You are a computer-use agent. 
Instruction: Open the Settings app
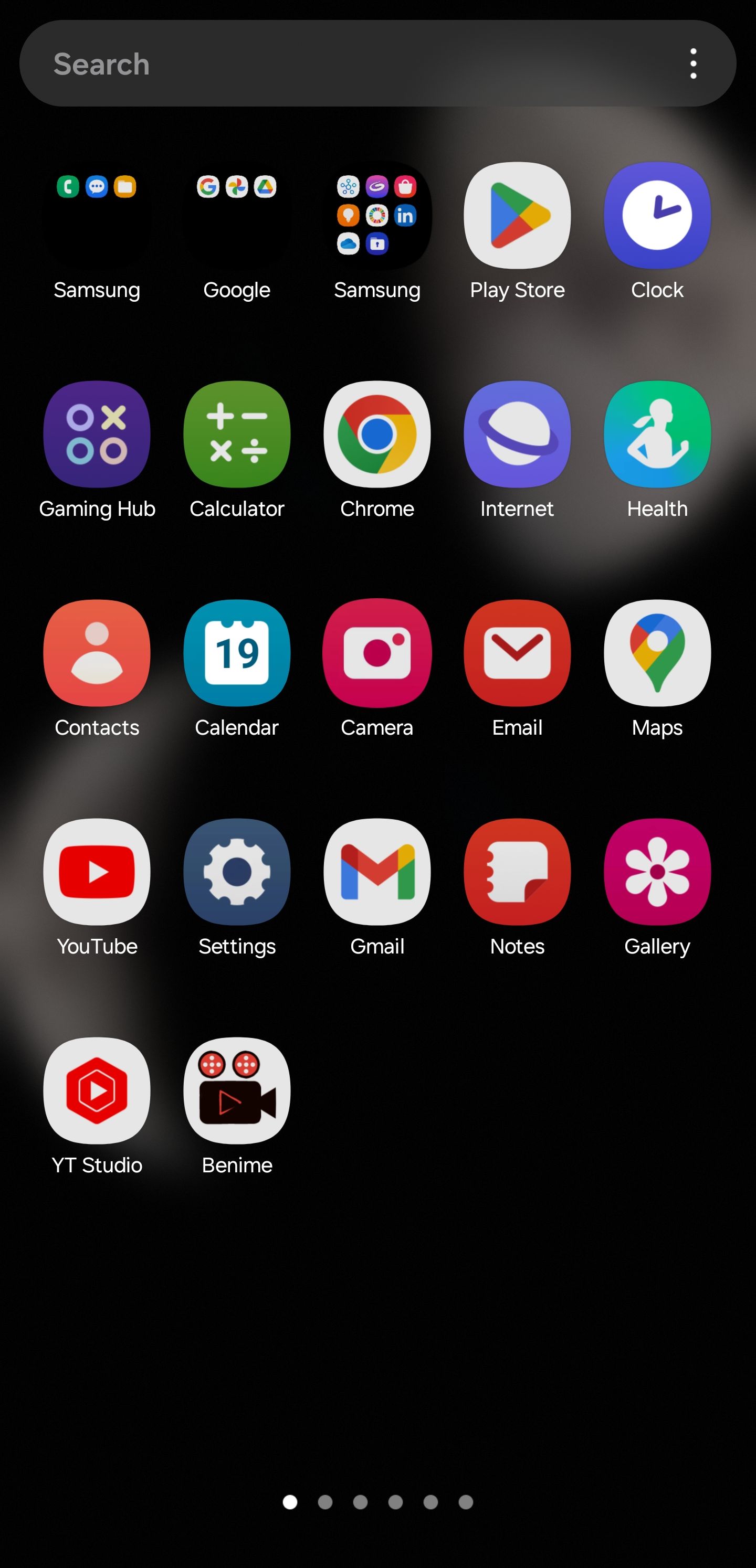[x=237, y=872]
